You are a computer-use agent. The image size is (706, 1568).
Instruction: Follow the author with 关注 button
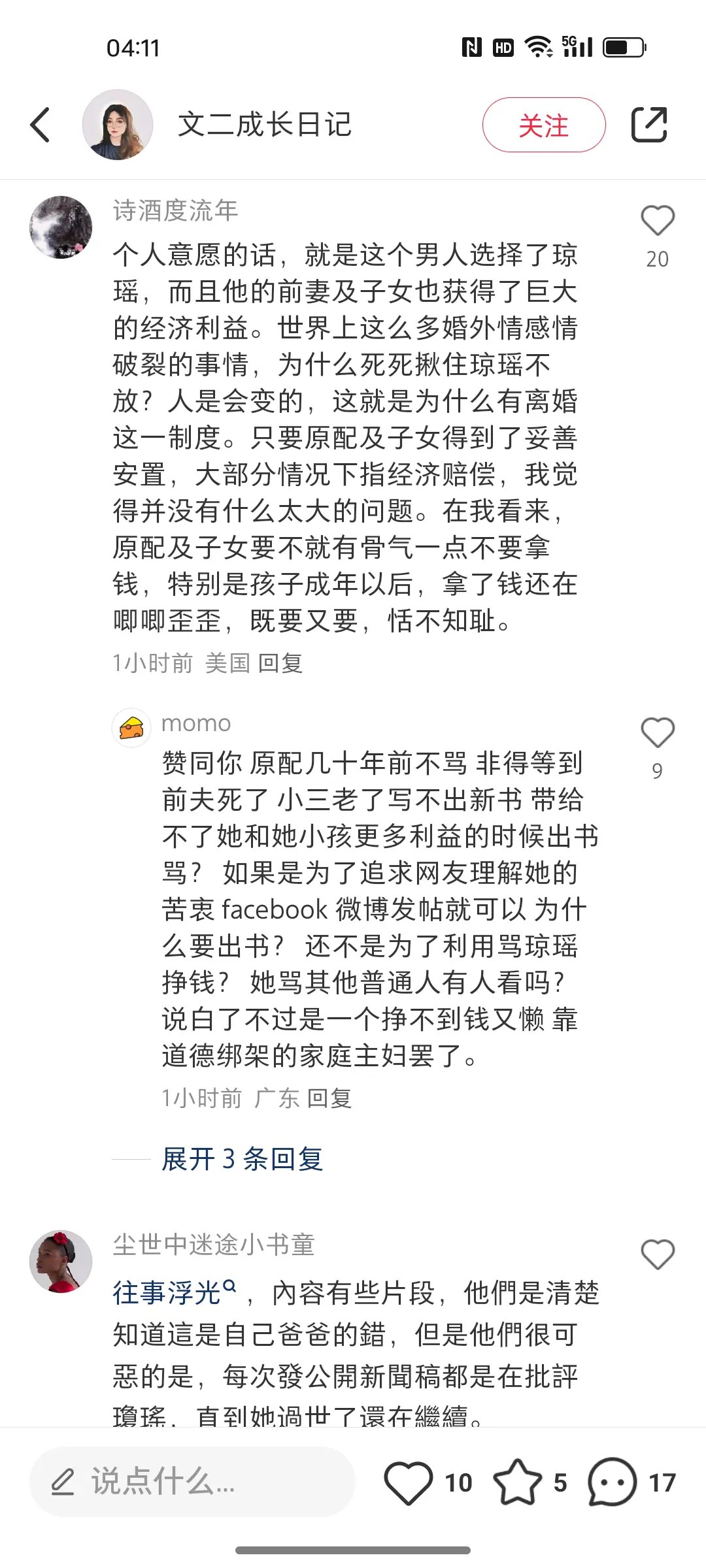(x=543, y=125)
